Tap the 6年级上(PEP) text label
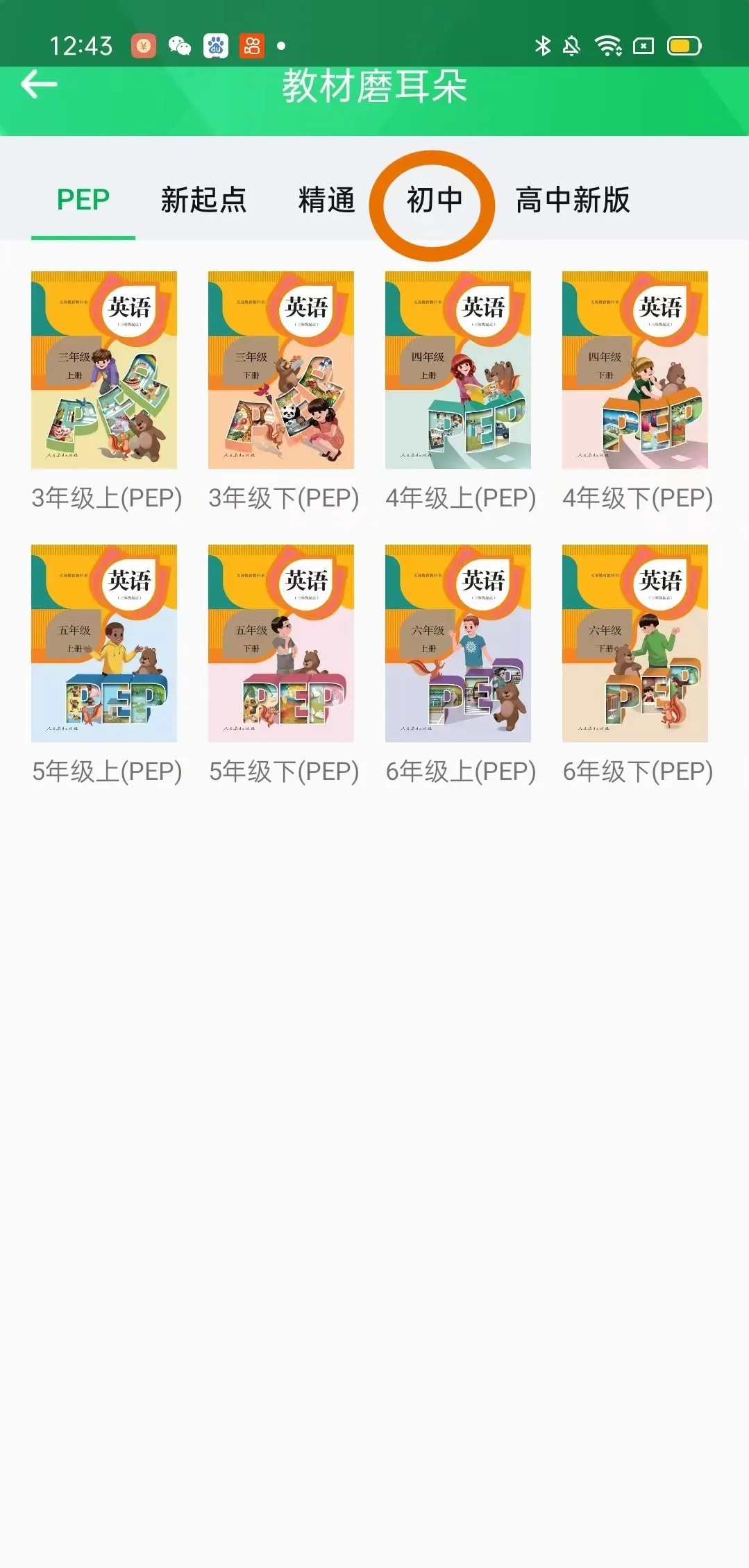This screenshot has height=1568, width=749. pyautogui.click(x=460, y=770)
